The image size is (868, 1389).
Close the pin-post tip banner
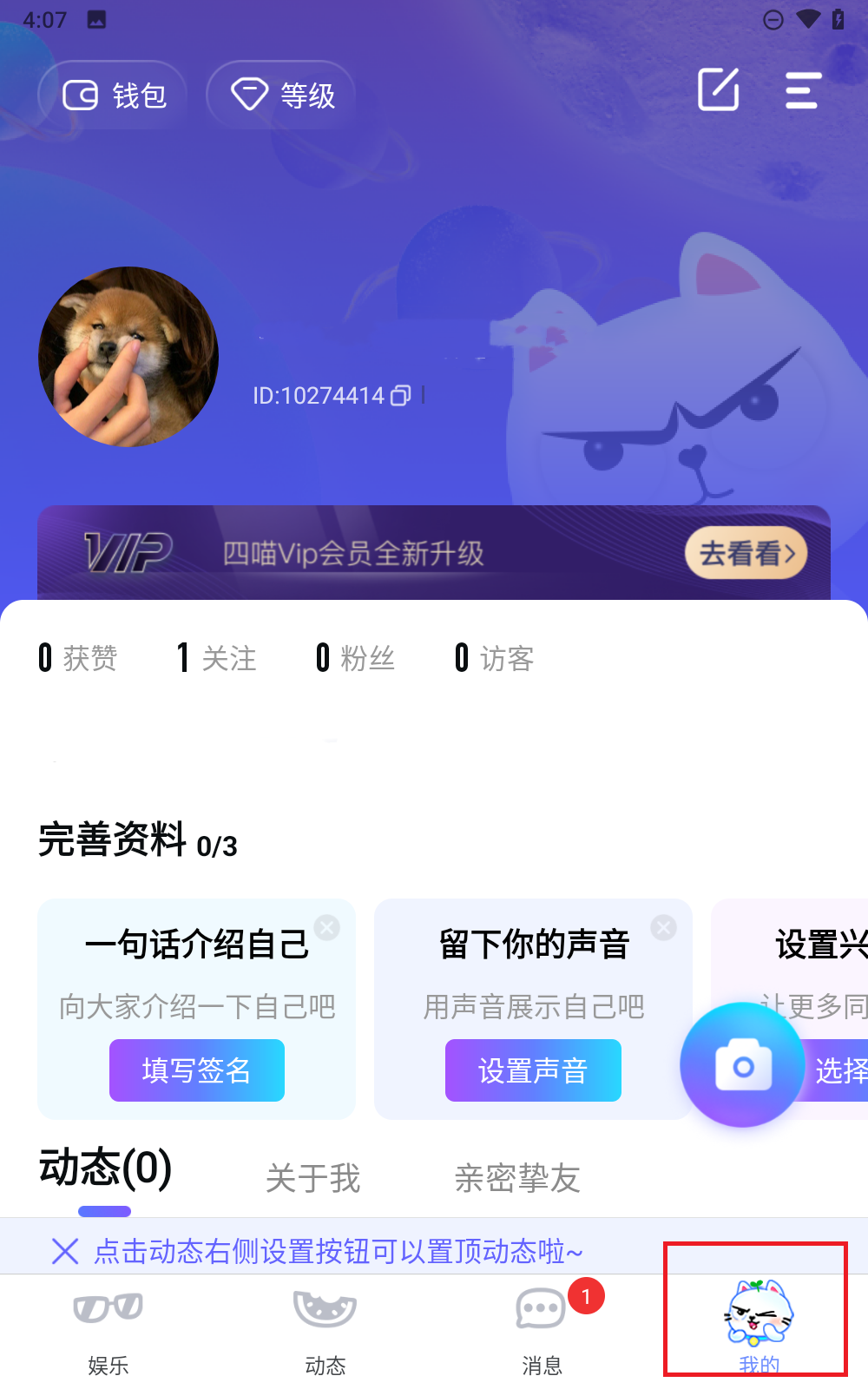point(65,1251)
